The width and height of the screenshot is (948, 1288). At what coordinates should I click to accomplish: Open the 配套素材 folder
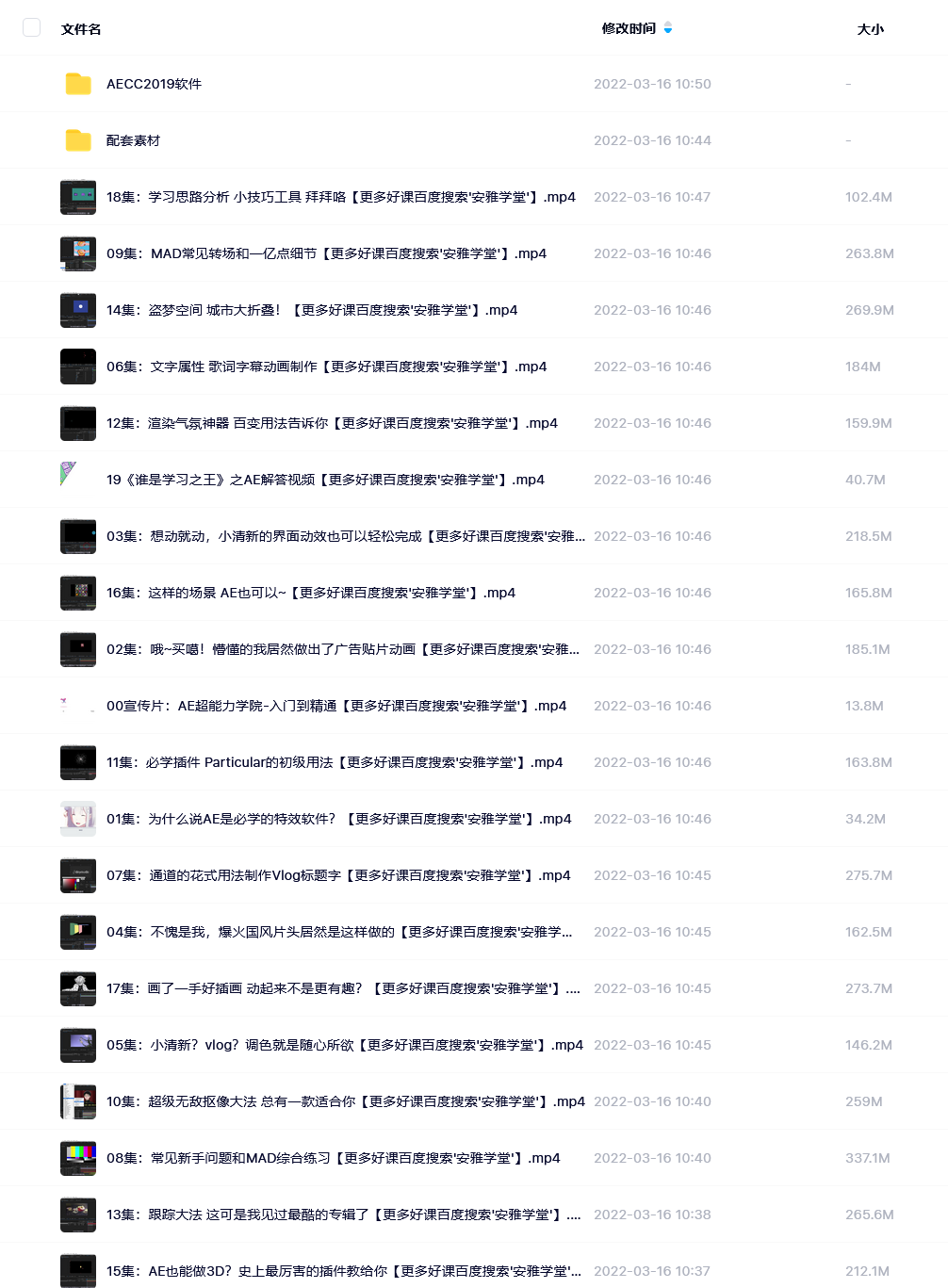pyautogui.click(x=133, y=140)
